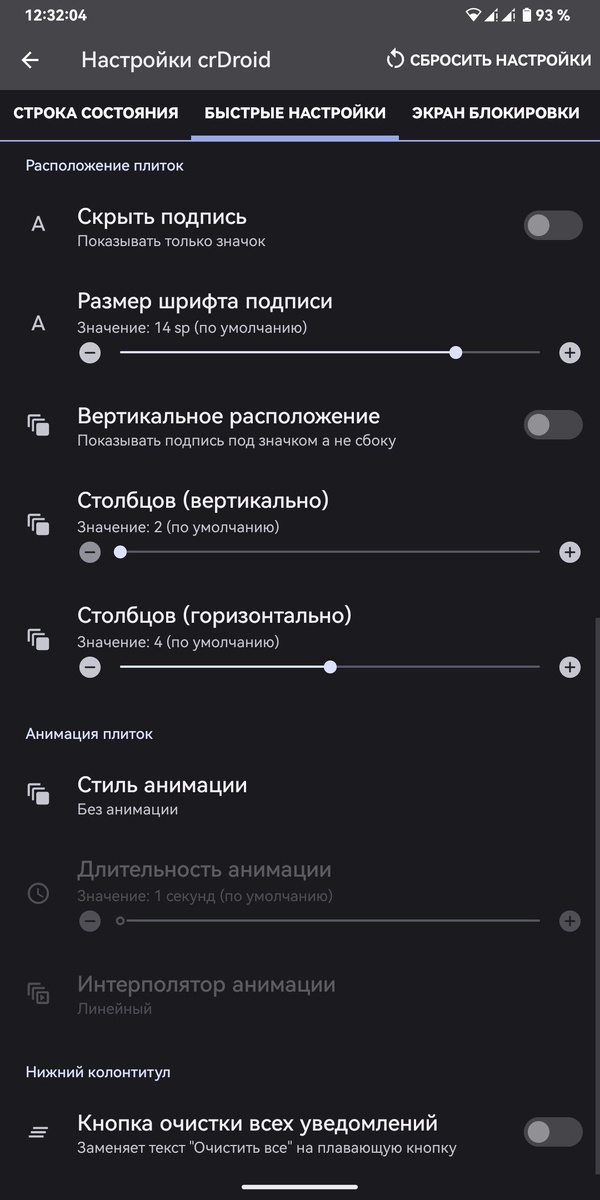
Task: Switch to the Экран блокировки tab
Action: tap(495, 113)
